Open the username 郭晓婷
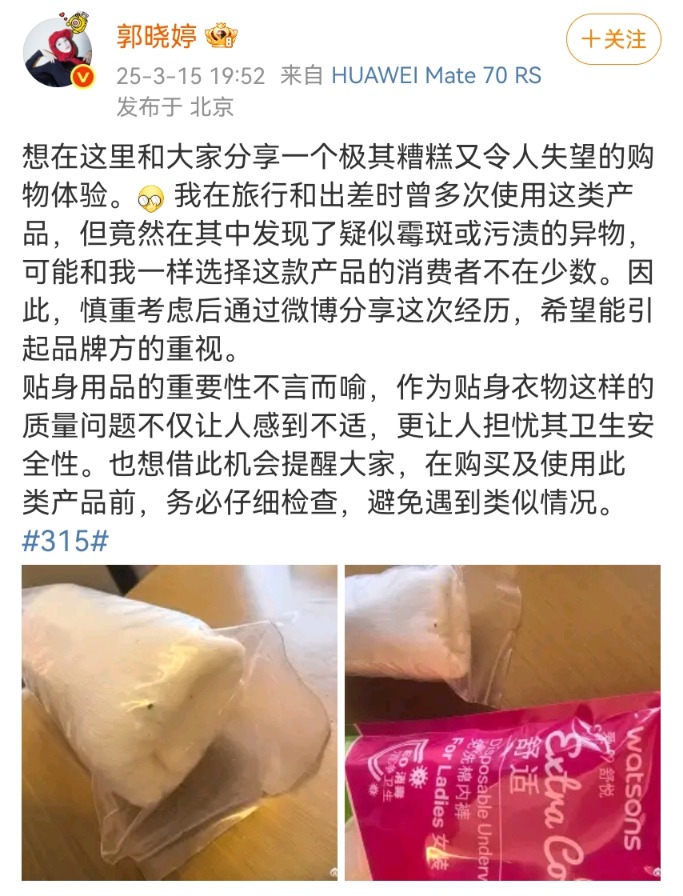Screen dimensions: 683x896 (x=156, y=38)
